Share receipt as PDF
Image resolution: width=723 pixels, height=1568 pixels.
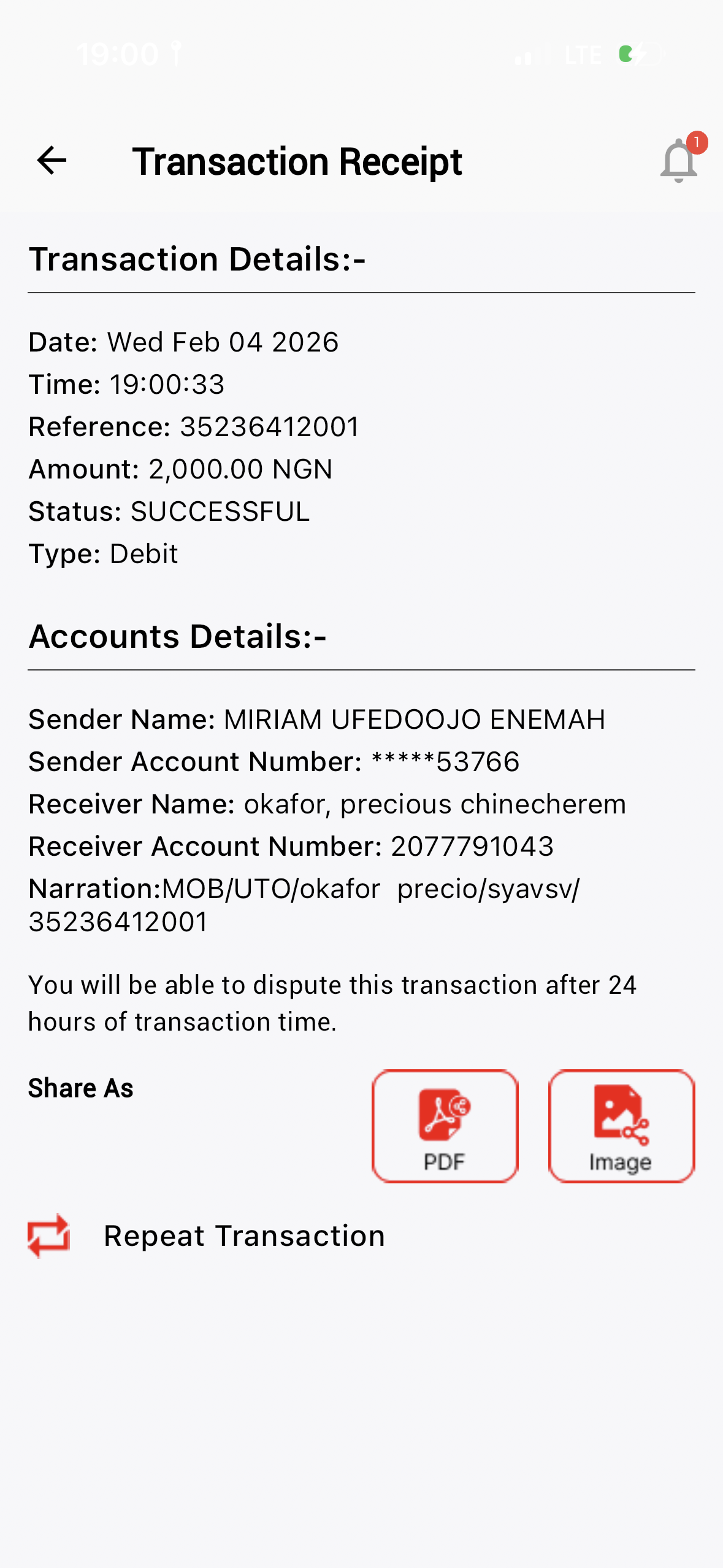click(445, 1126)
